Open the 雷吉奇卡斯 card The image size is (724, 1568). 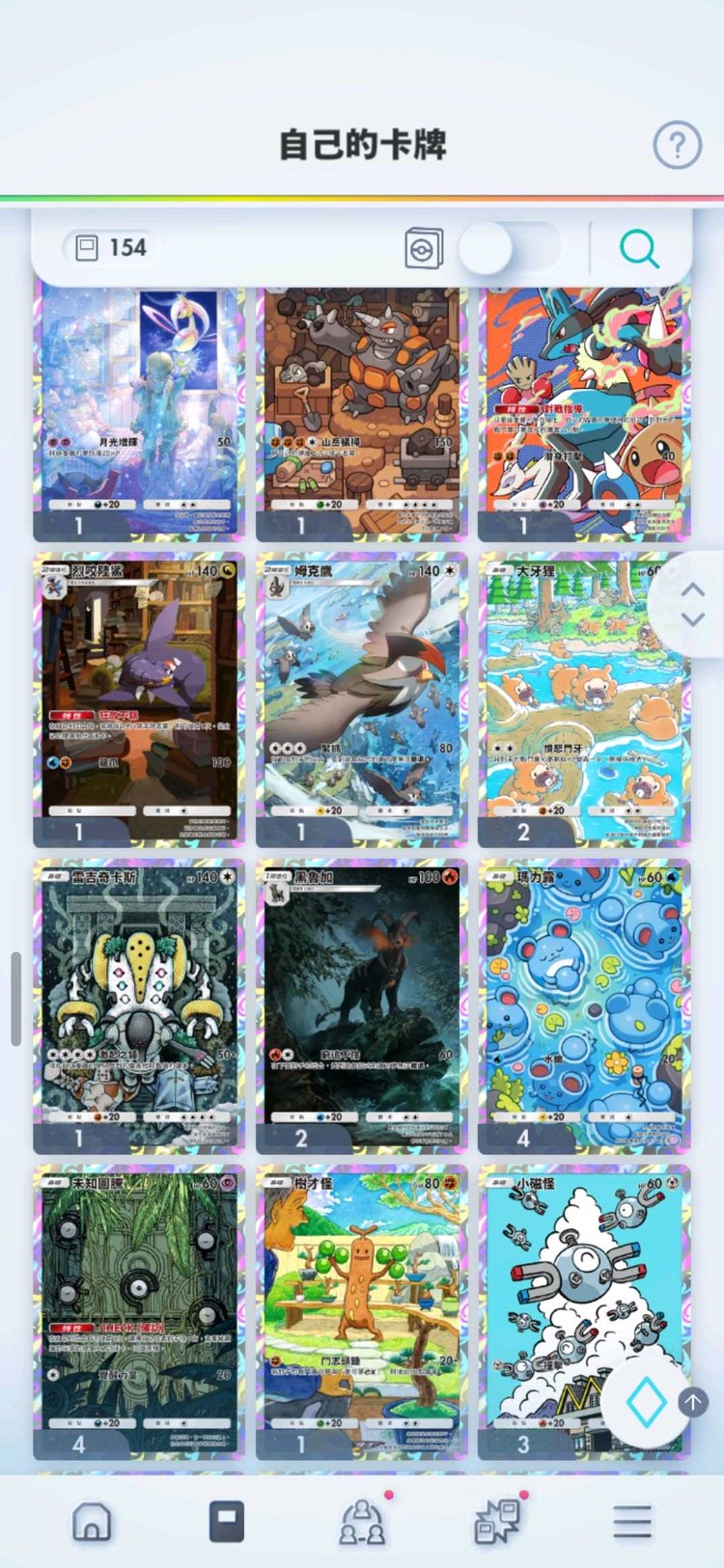point(139,1004)
